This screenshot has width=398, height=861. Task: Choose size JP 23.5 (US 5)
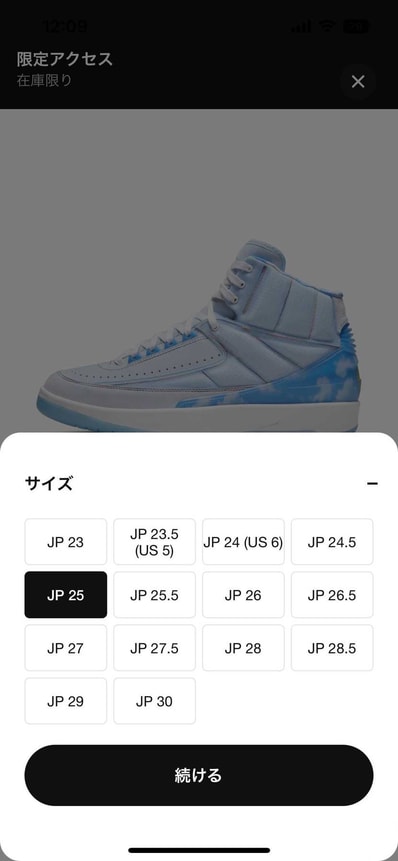pyautogui.click(x=154, y=542)
